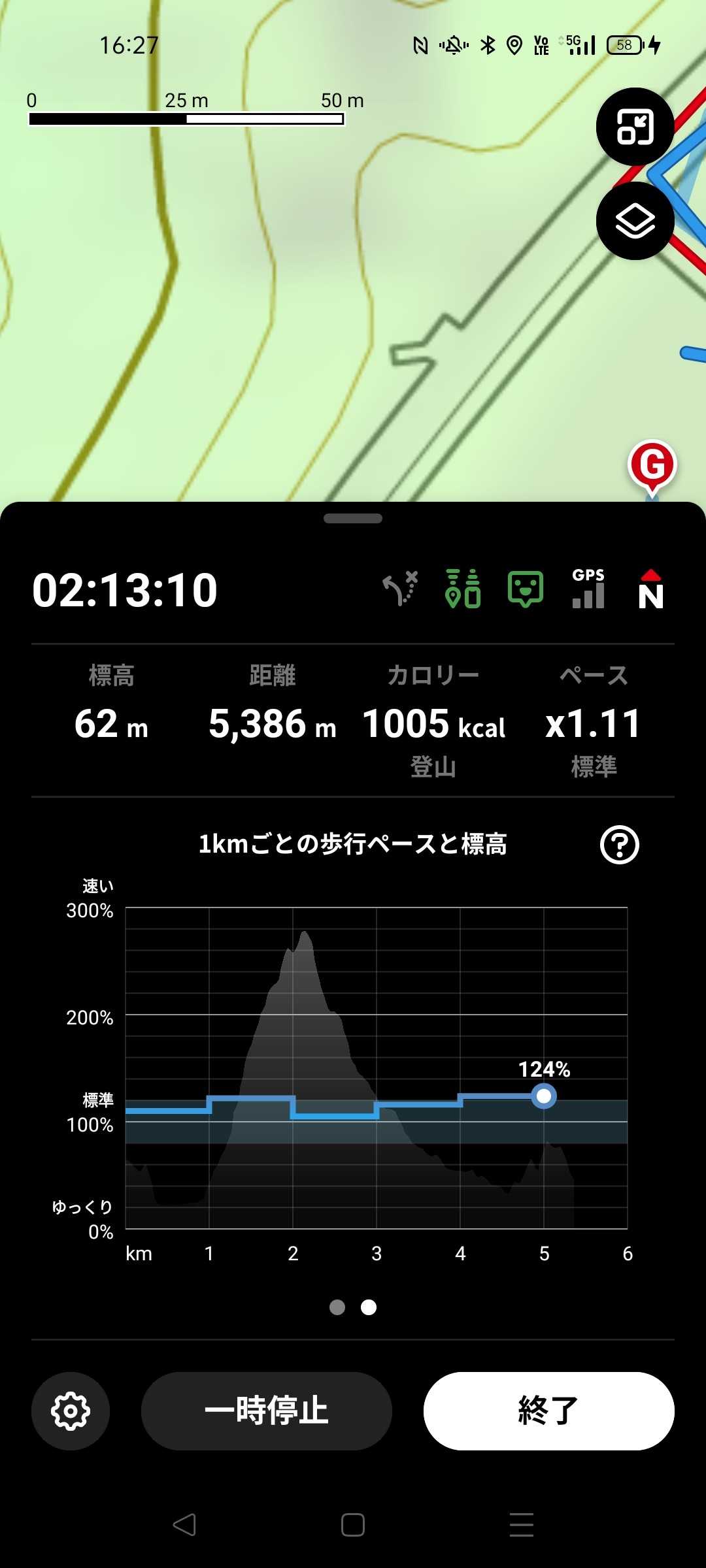
Task: Tap the goal marker on the map
Action: click(652, 466)
